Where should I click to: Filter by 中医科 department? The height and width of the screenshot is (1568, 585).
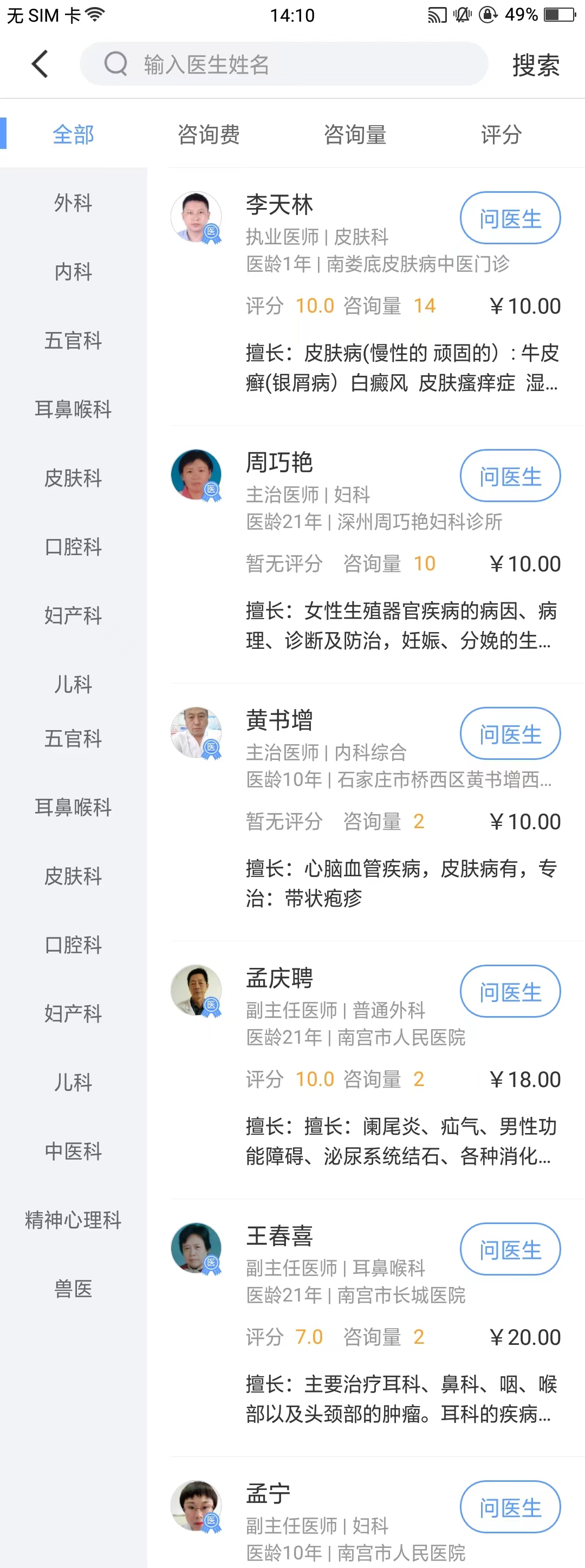(x=73, y=1151)
